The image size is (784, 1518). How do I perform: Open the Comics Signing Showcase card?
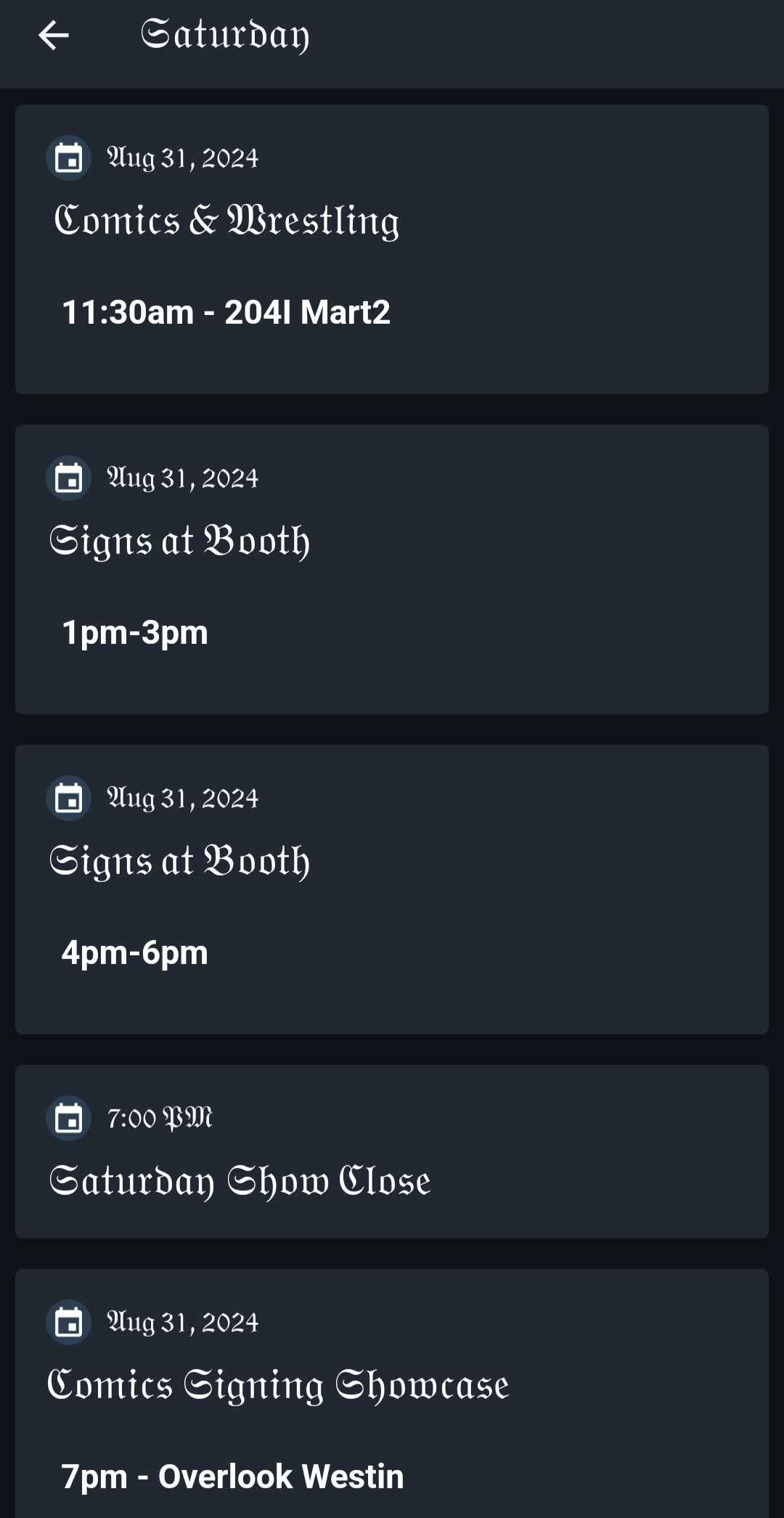392,1394
